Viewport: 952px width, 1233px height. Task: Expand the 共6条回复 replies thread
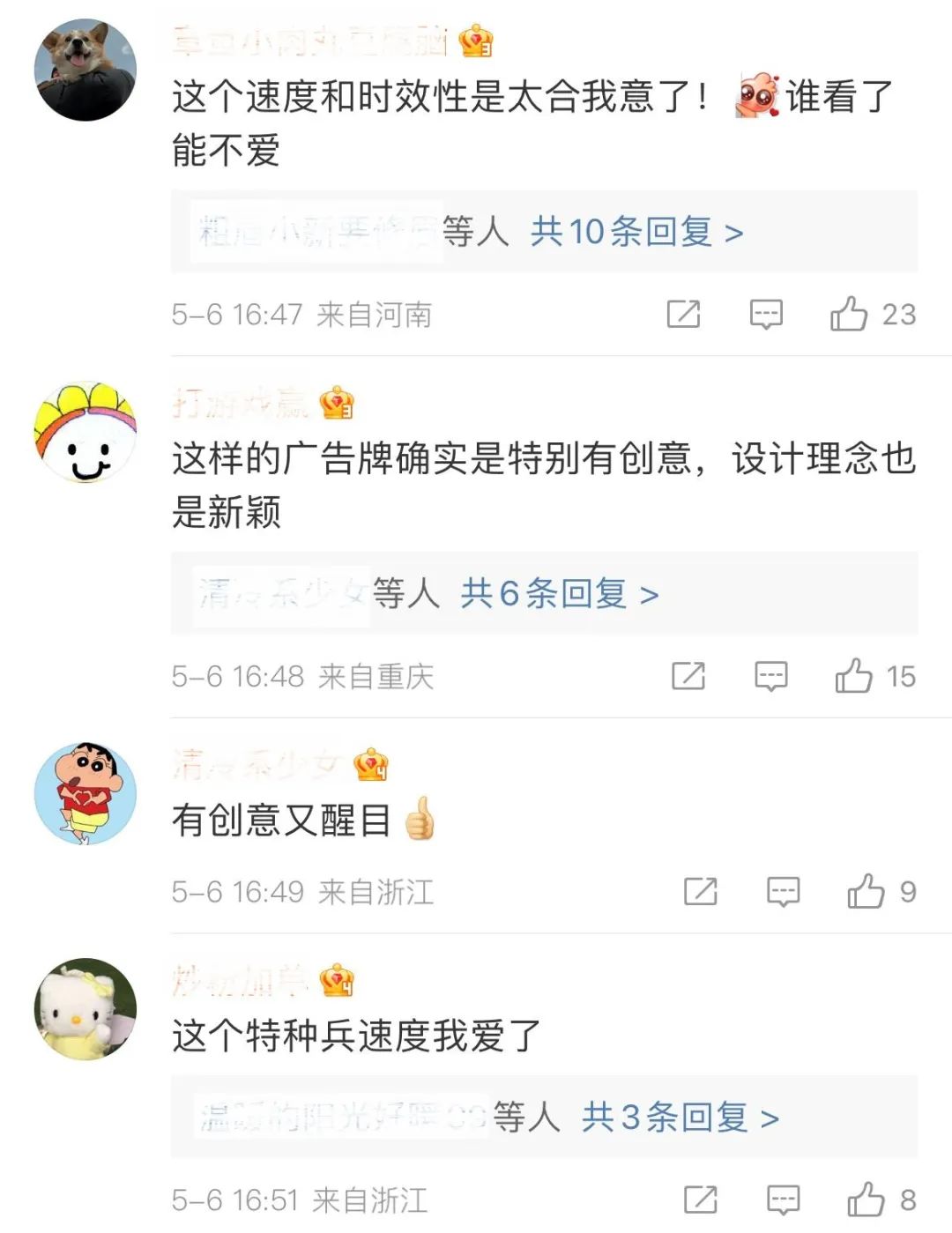click(560, 594)
